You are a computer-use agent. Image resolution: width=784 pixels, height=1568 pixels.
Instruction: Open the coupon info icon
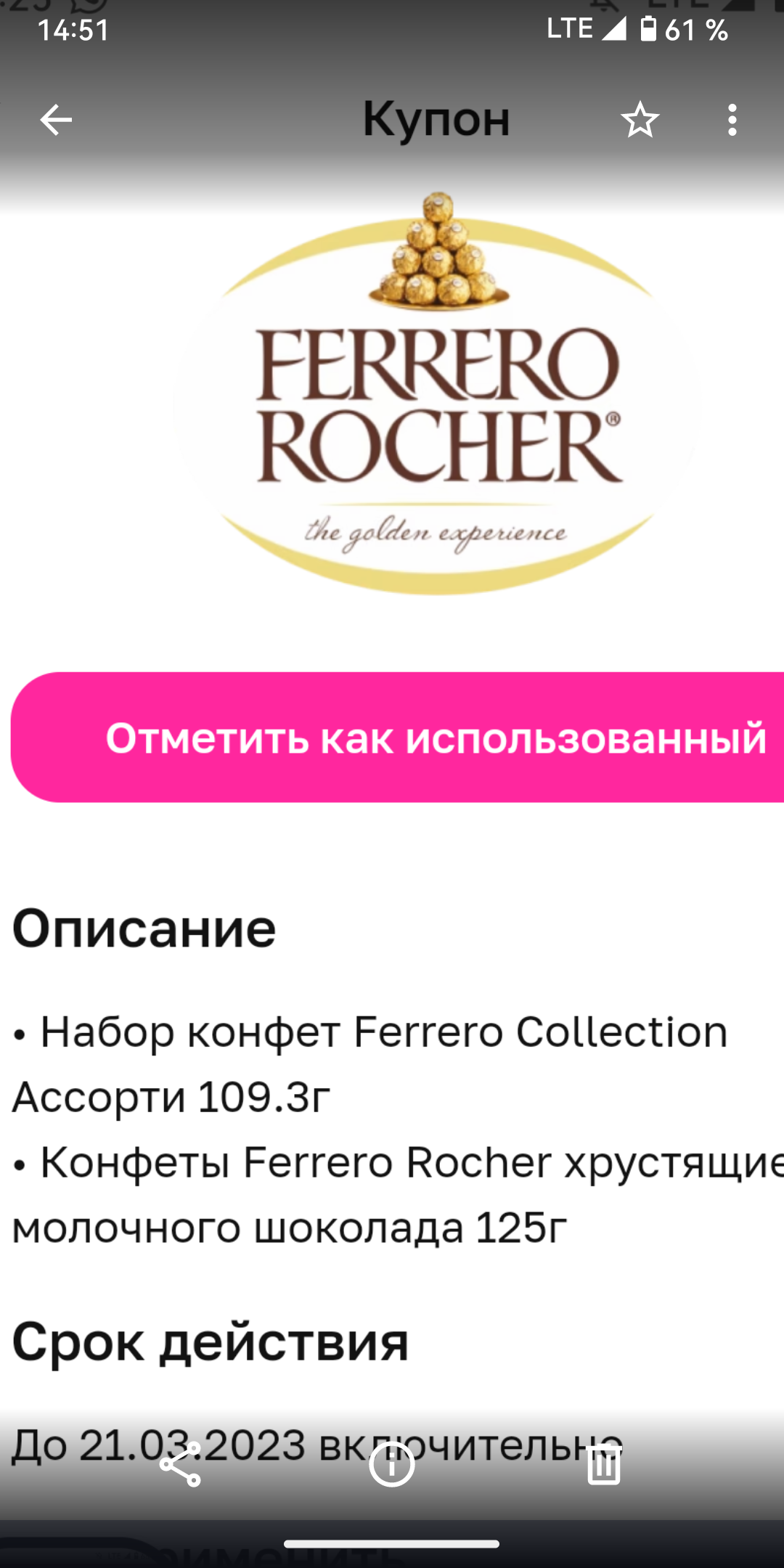tap(392, 1465)
